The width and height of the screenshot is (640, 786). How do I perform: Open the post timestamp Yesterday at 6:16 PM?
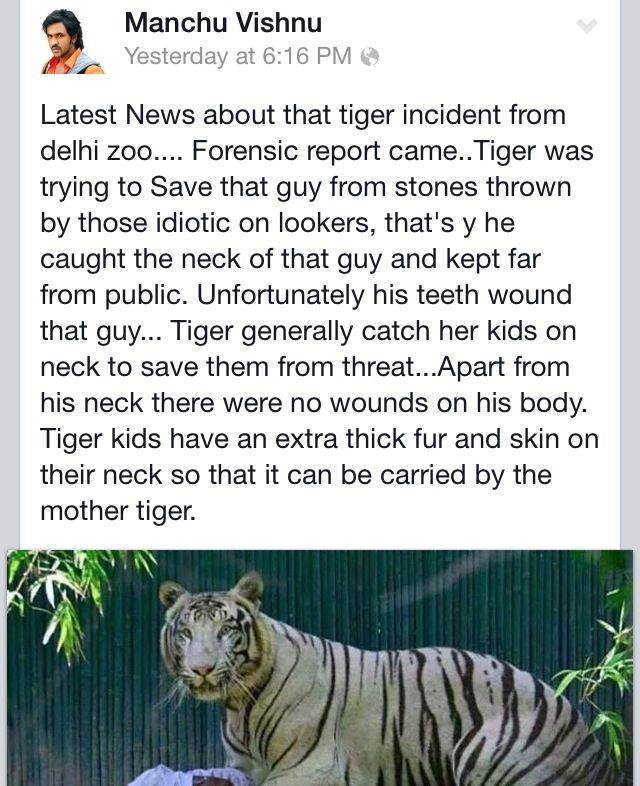[238, 57]
